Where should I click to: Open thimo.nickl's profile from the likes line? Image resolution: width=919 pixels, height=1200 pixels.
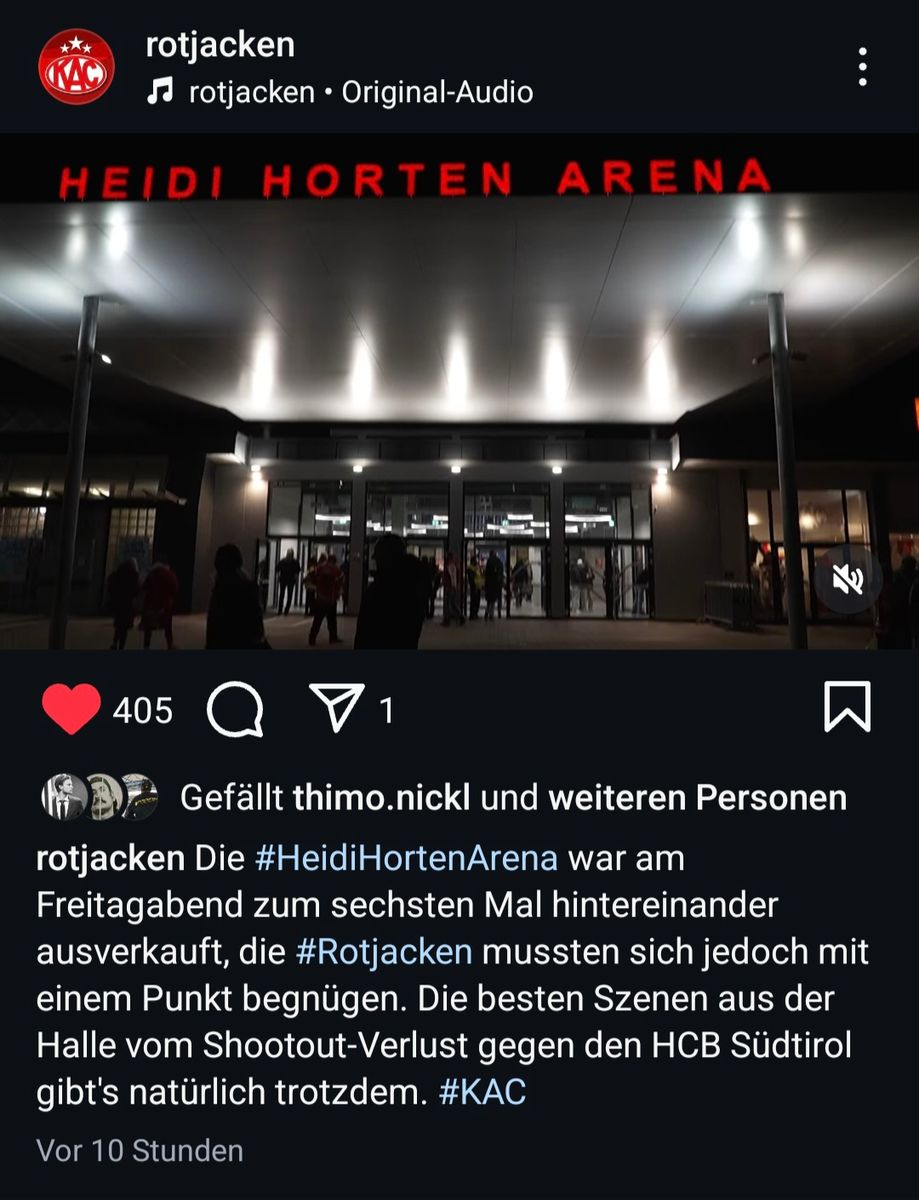click(383, 798)
